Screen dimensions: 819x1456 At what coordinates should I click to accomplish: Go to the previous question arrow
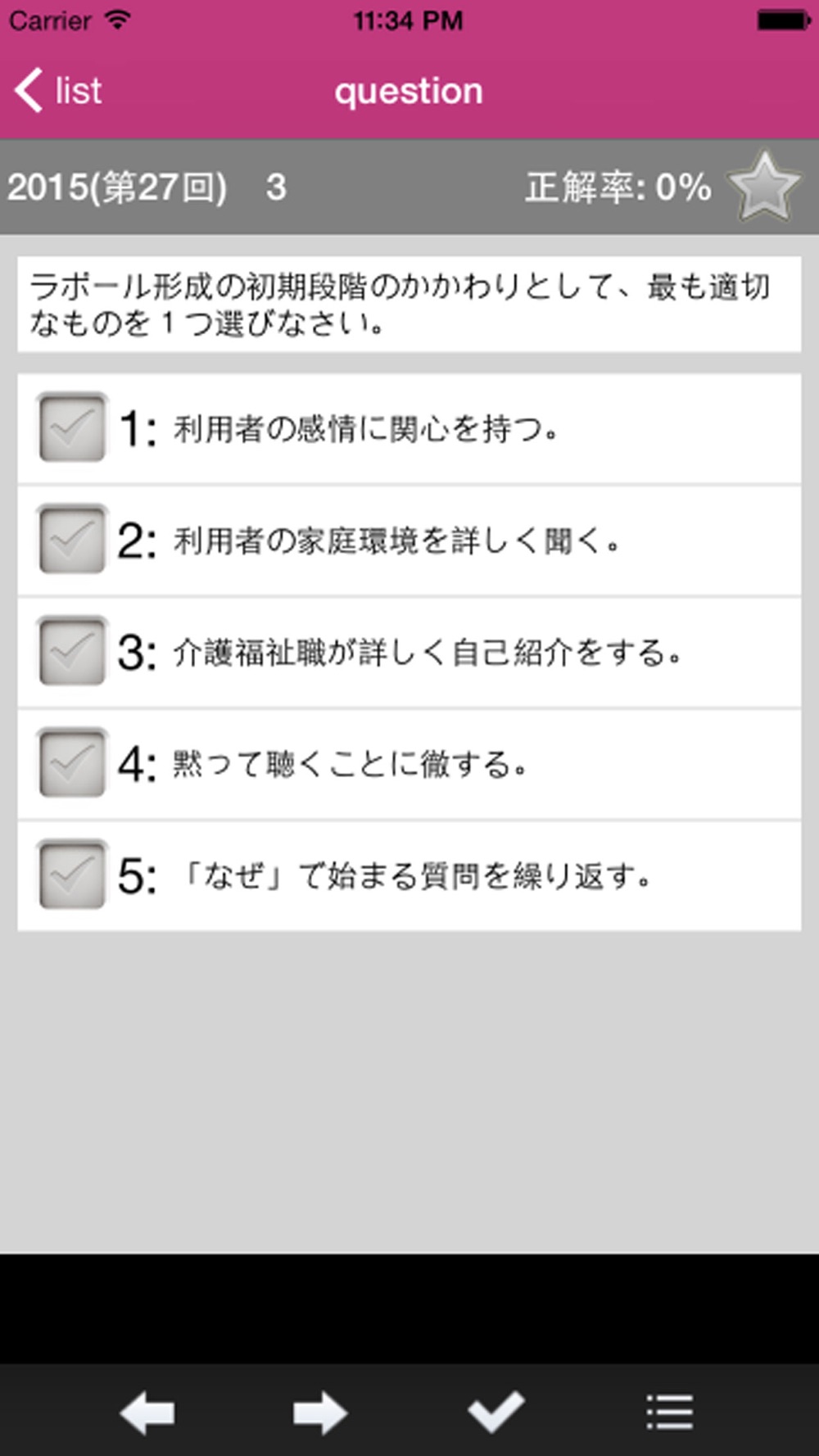[x=147, y=1413]
